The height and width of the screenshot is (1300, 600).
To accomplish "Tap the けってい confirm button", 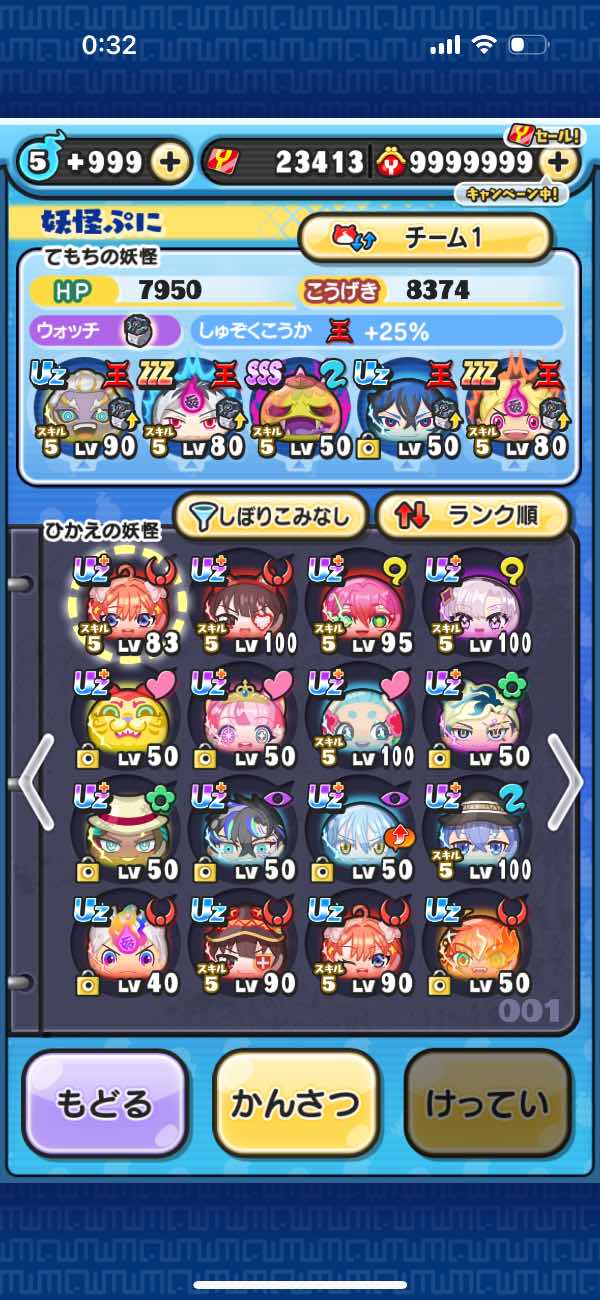I will 487,1103.
